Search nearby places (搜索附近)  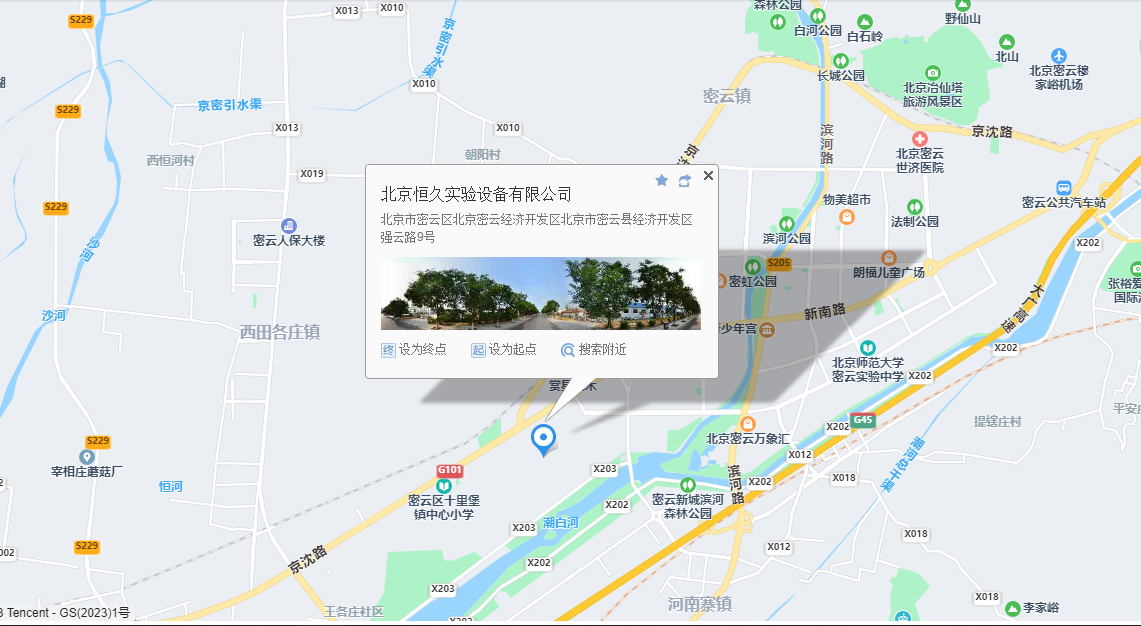tap(594, 350)
